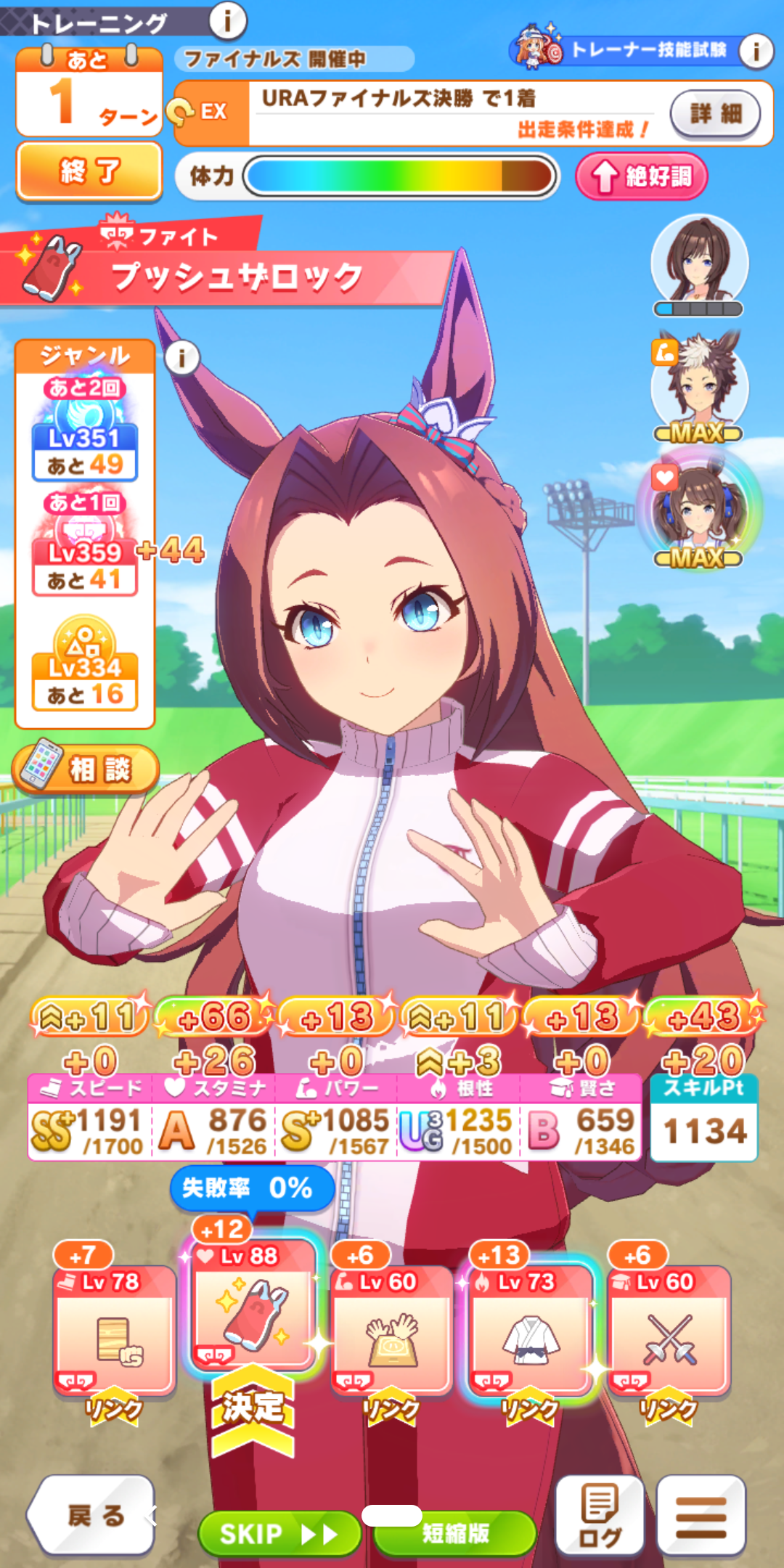Open the トレーナー技能試験 info icon

tap(756, 51)
